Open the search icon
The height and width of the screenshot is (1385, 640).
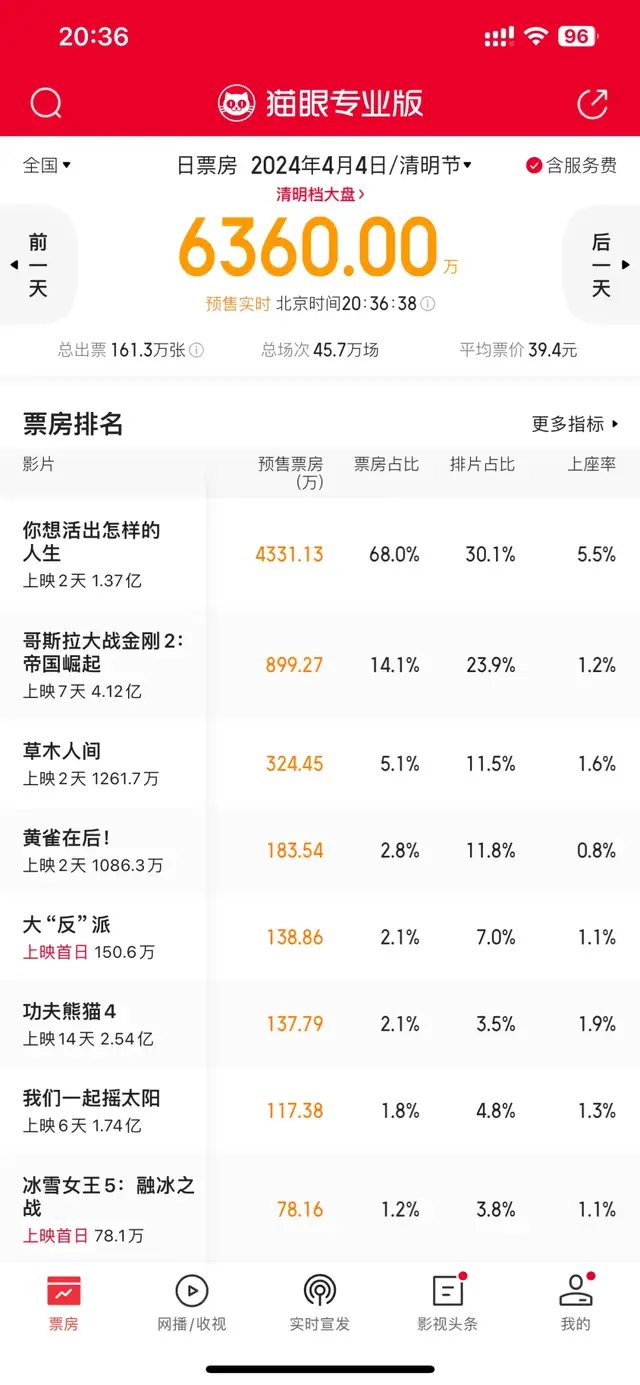46,103
